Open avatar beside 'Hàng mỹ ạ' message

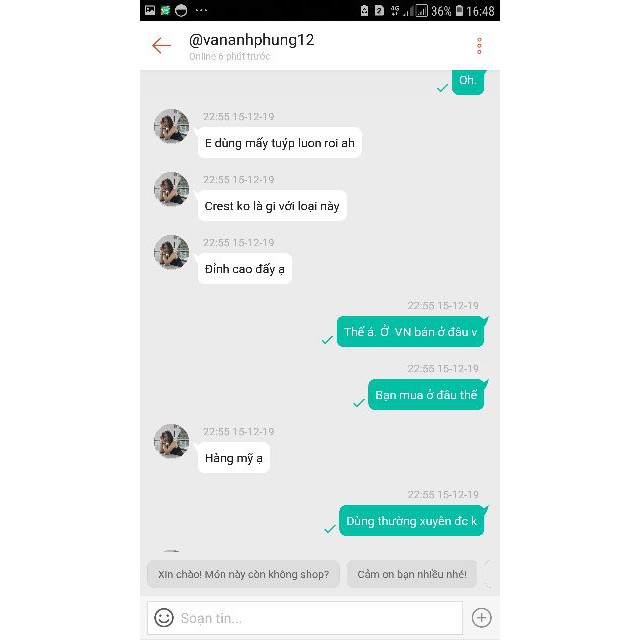point(171,441)
